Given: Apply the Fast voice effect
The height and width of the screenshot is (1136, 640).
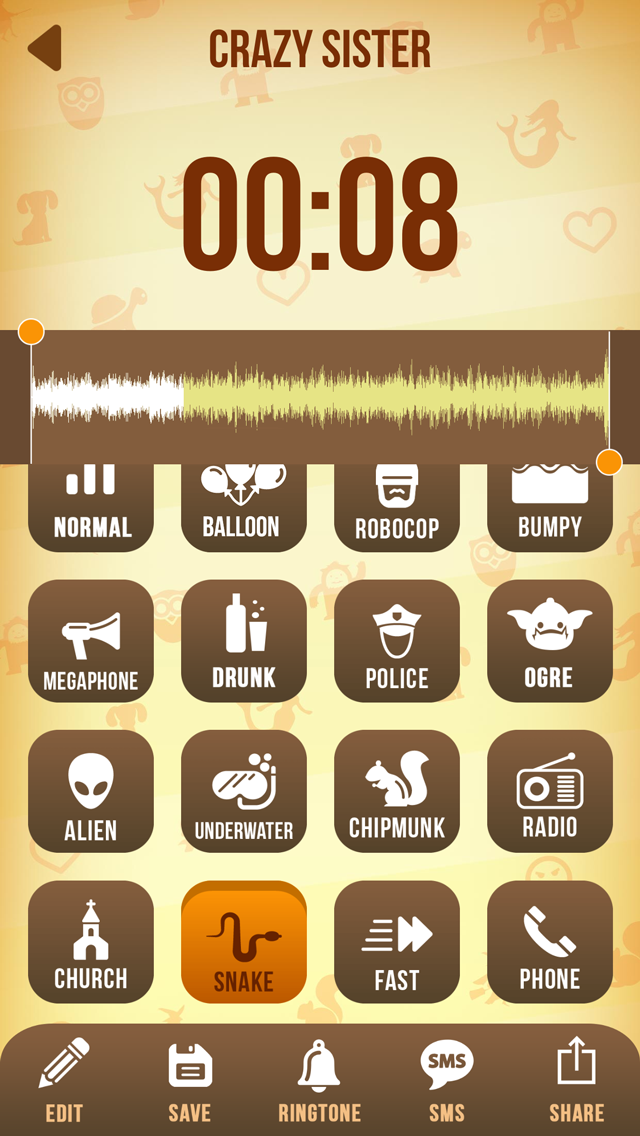Looking at the screenshot, I should click(397, 942).
